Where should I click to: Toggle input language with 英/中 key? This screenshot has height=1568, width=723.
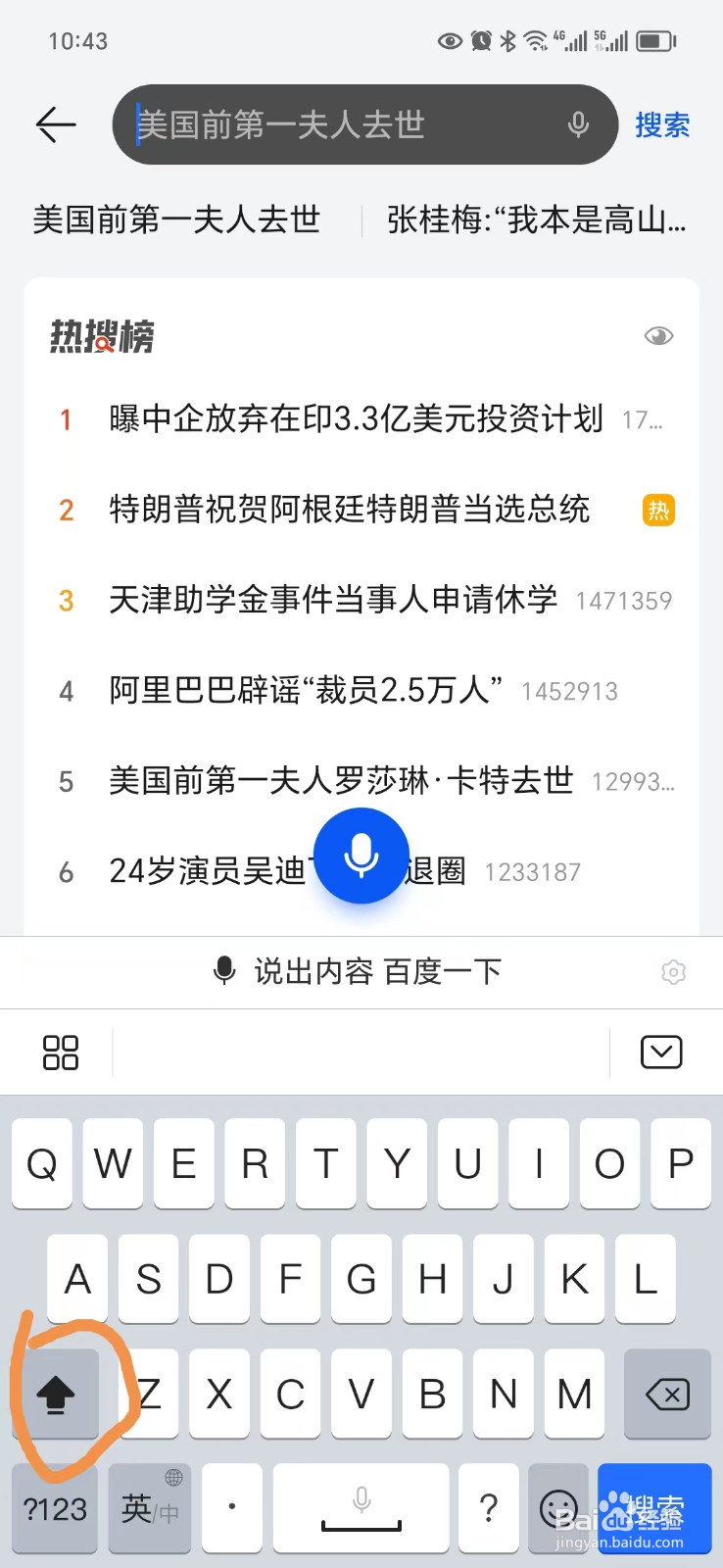point(150,1508)
